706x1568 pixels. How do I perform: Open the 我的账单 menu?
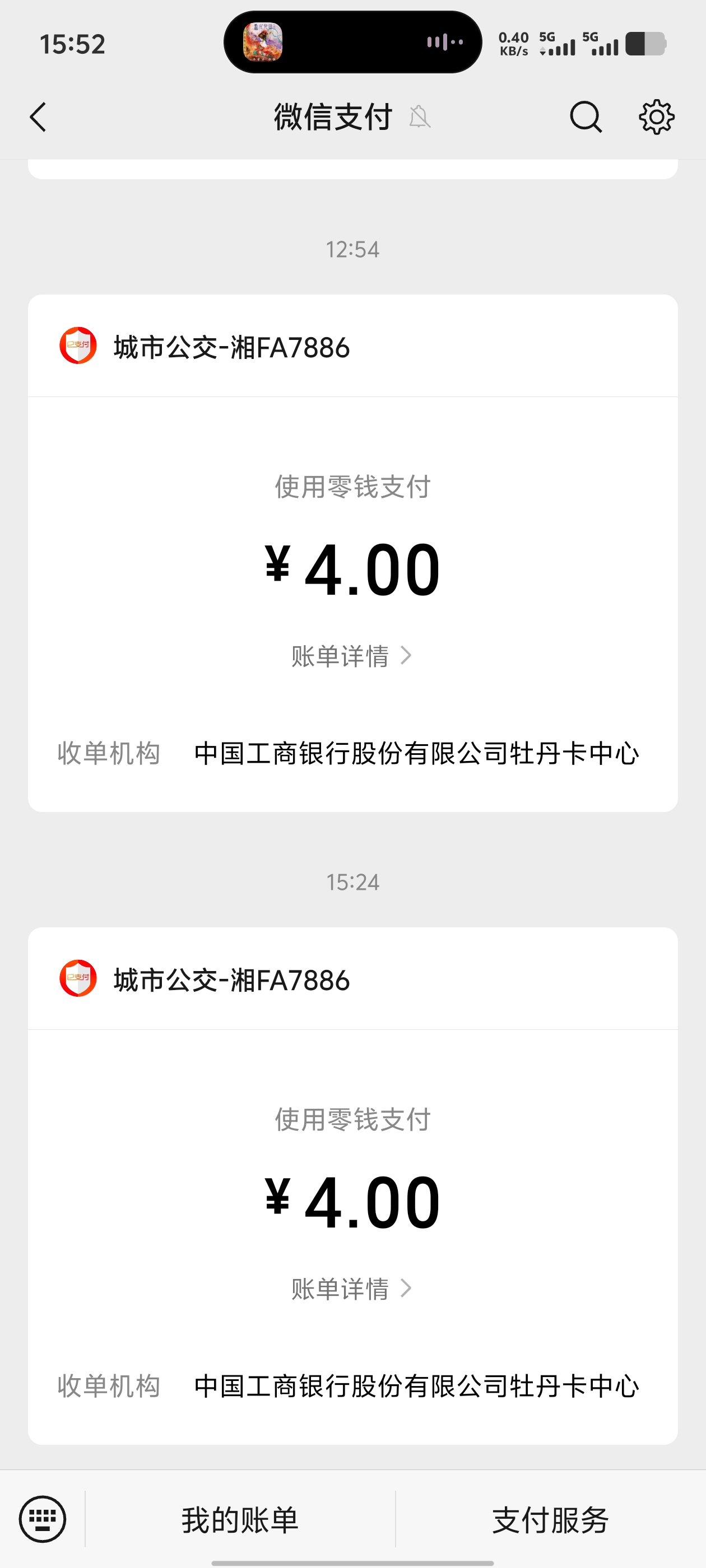[x=240, y=1520]
